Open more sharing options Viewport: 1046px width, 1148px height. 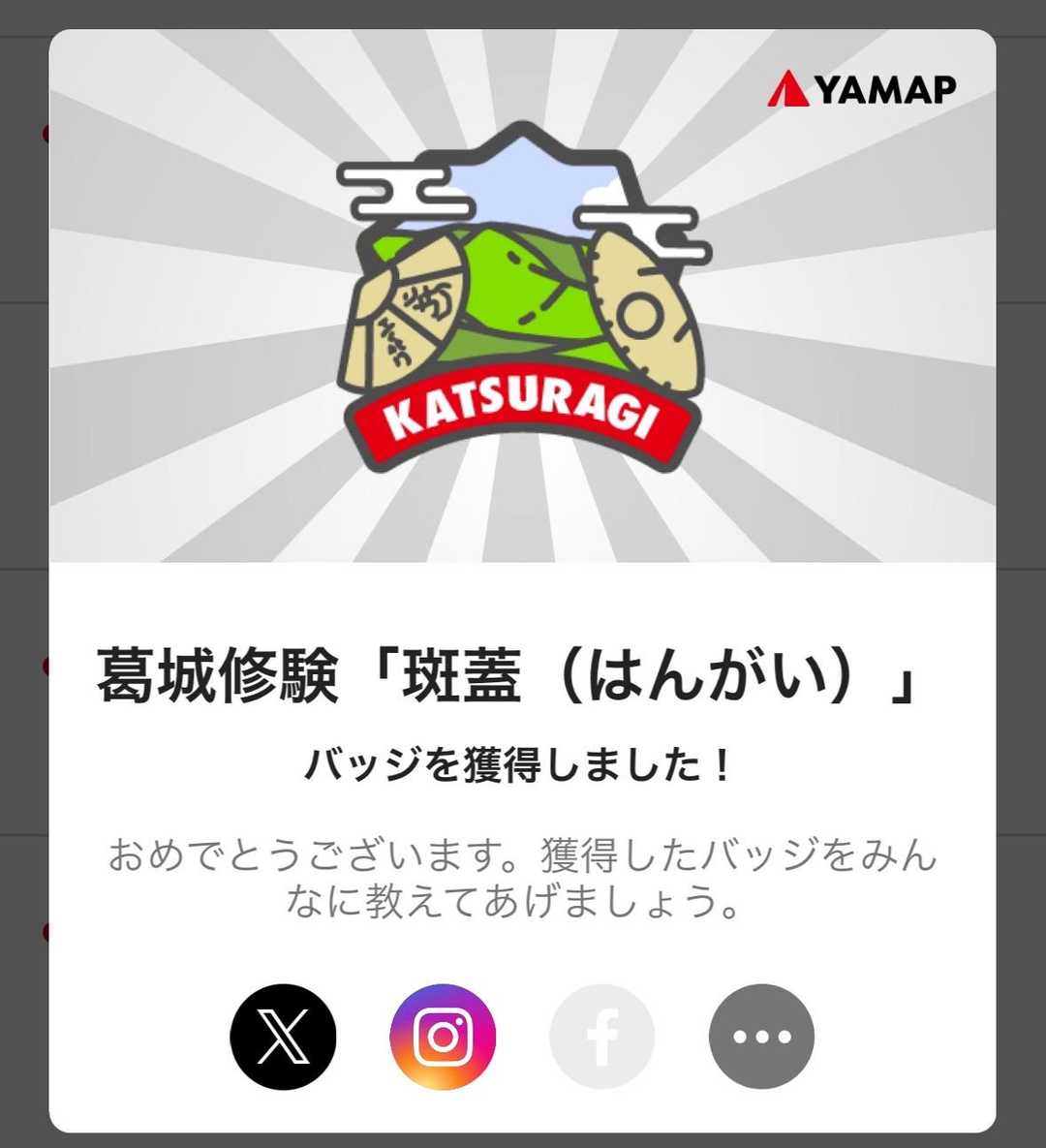coord(761,1037)
